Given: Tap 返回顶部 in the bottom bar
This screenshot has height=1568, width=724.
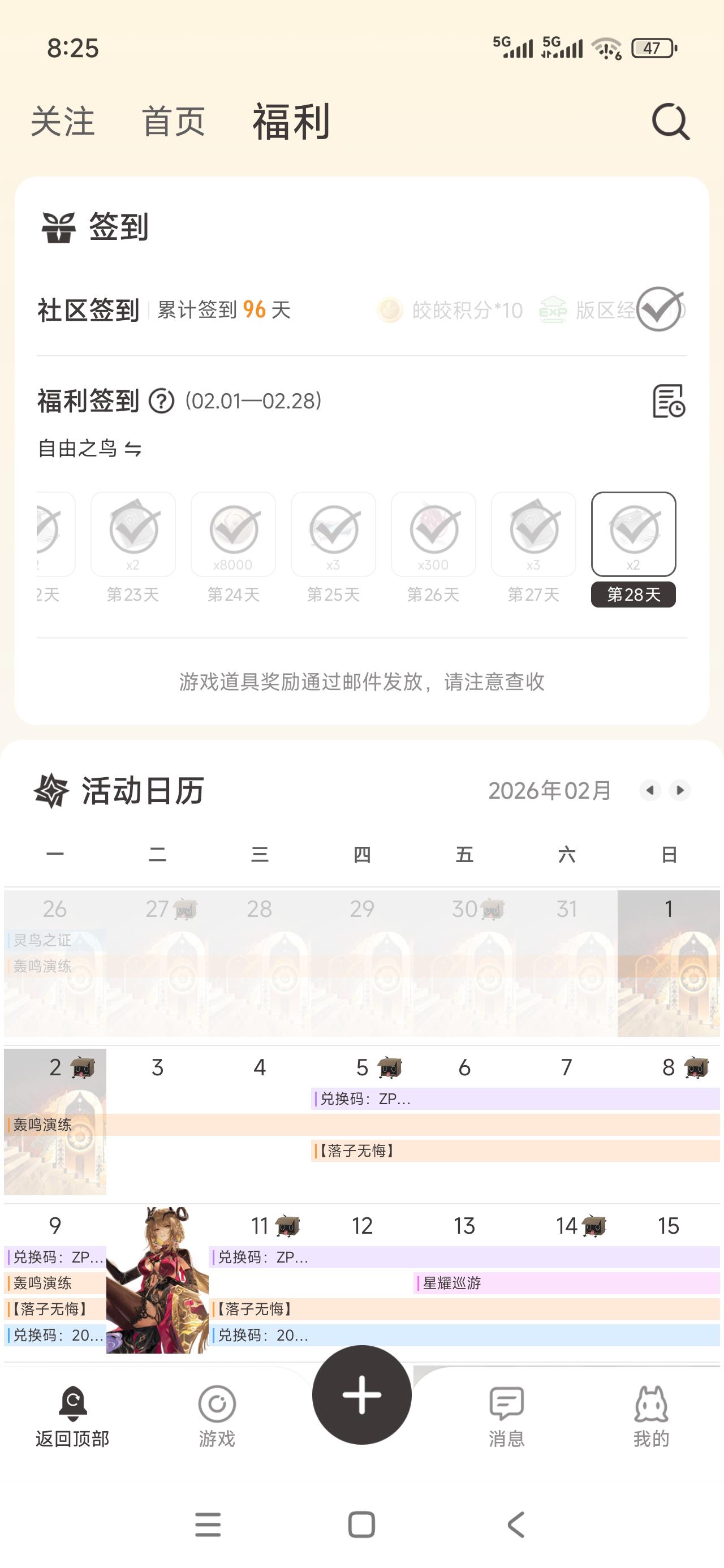Looking at the screenshot, I should 72,1417.
